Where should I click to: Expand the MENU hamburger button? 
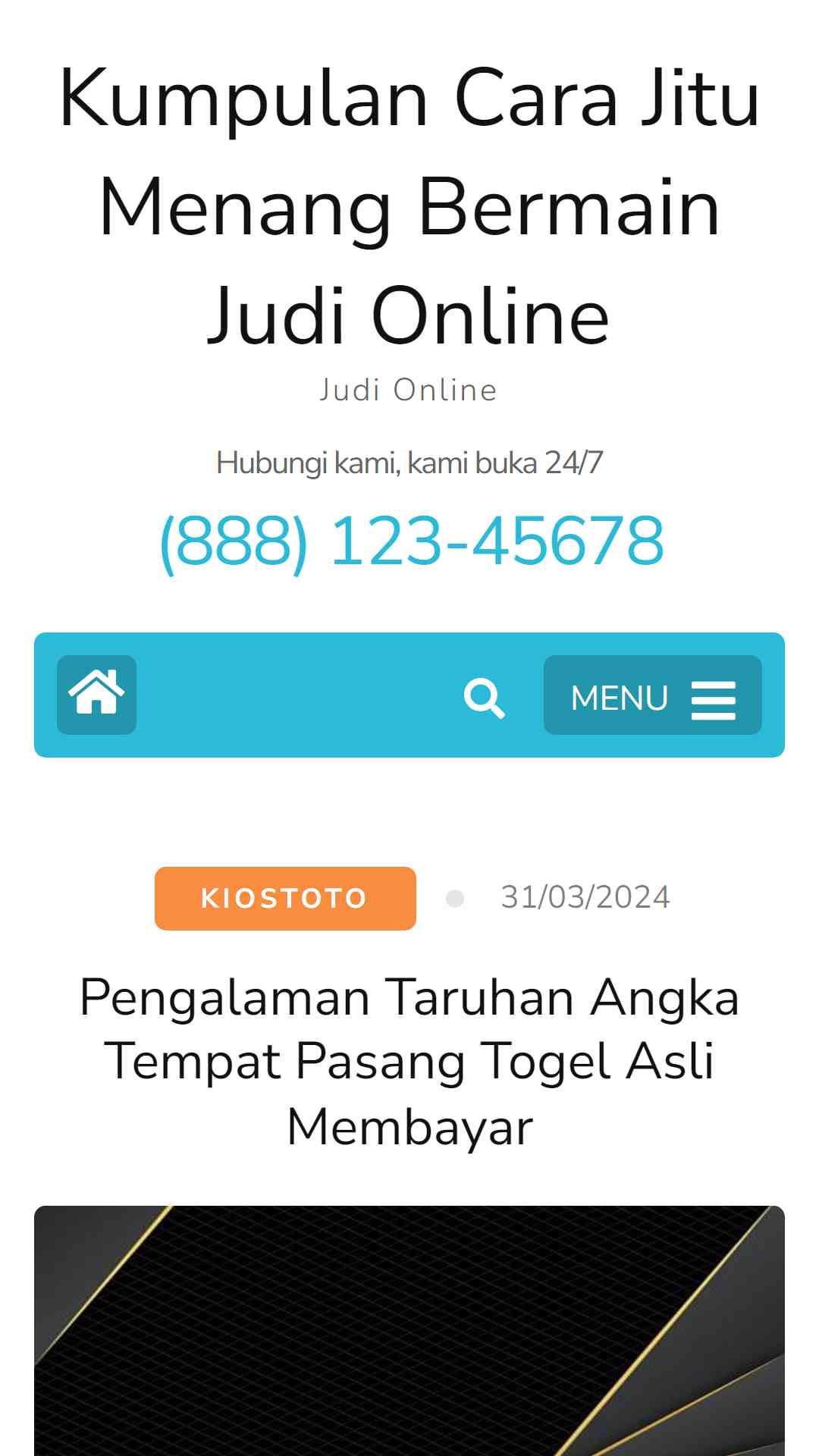coord(653,695)
